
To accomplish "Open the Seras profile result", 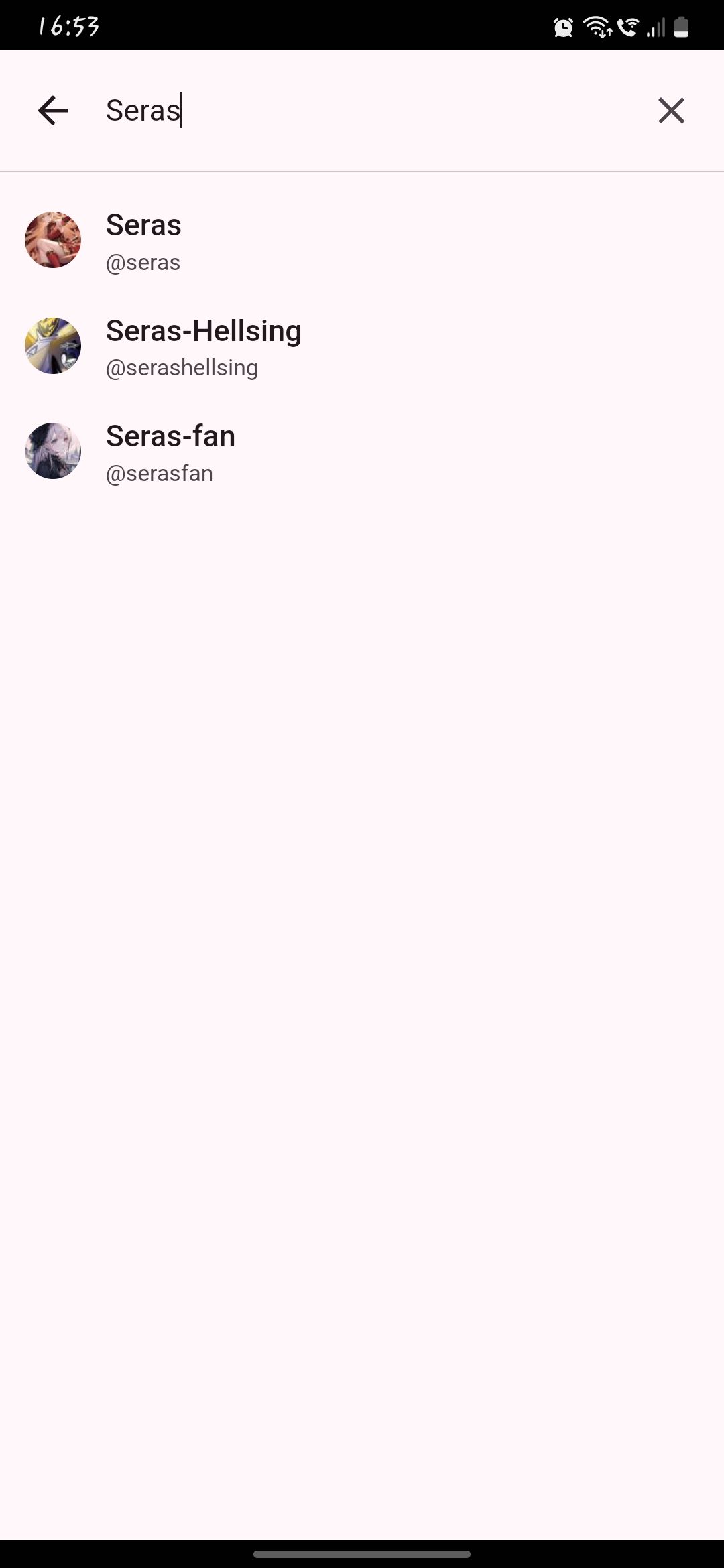I will click(362, 241).
